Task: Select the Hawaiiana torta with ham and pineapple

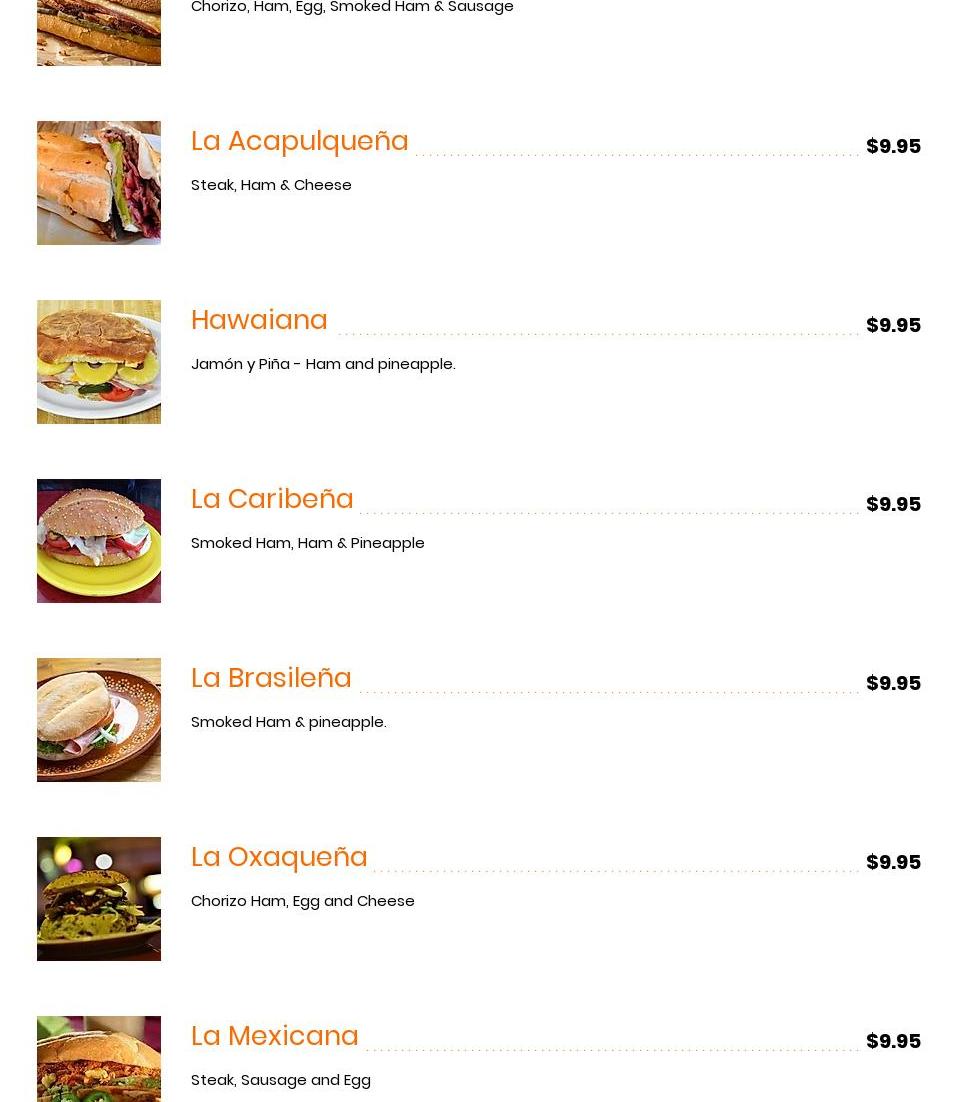Action: click(259, 320)
